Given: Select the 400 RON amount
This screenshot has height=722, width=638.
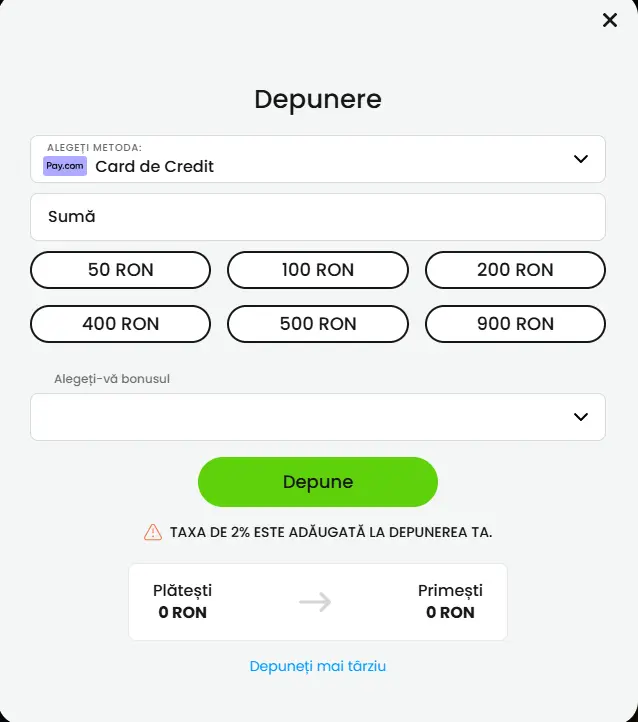Looking at the screenshot, I should click(x=121, y=324).
